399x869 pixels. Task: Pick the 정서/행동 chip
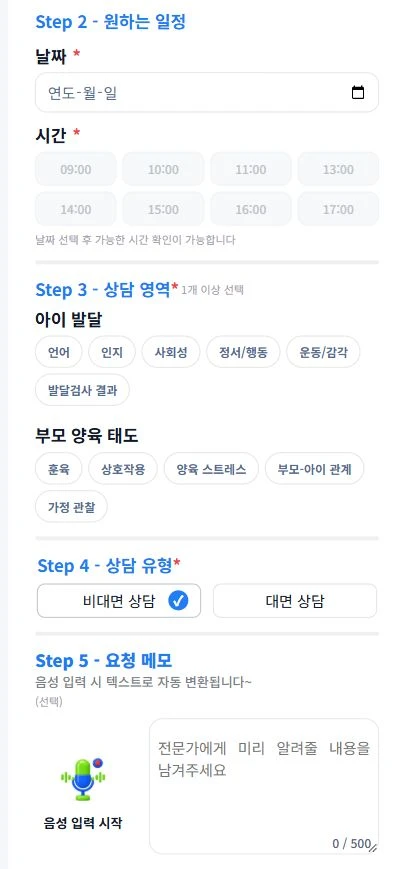(x=243, y=352)
